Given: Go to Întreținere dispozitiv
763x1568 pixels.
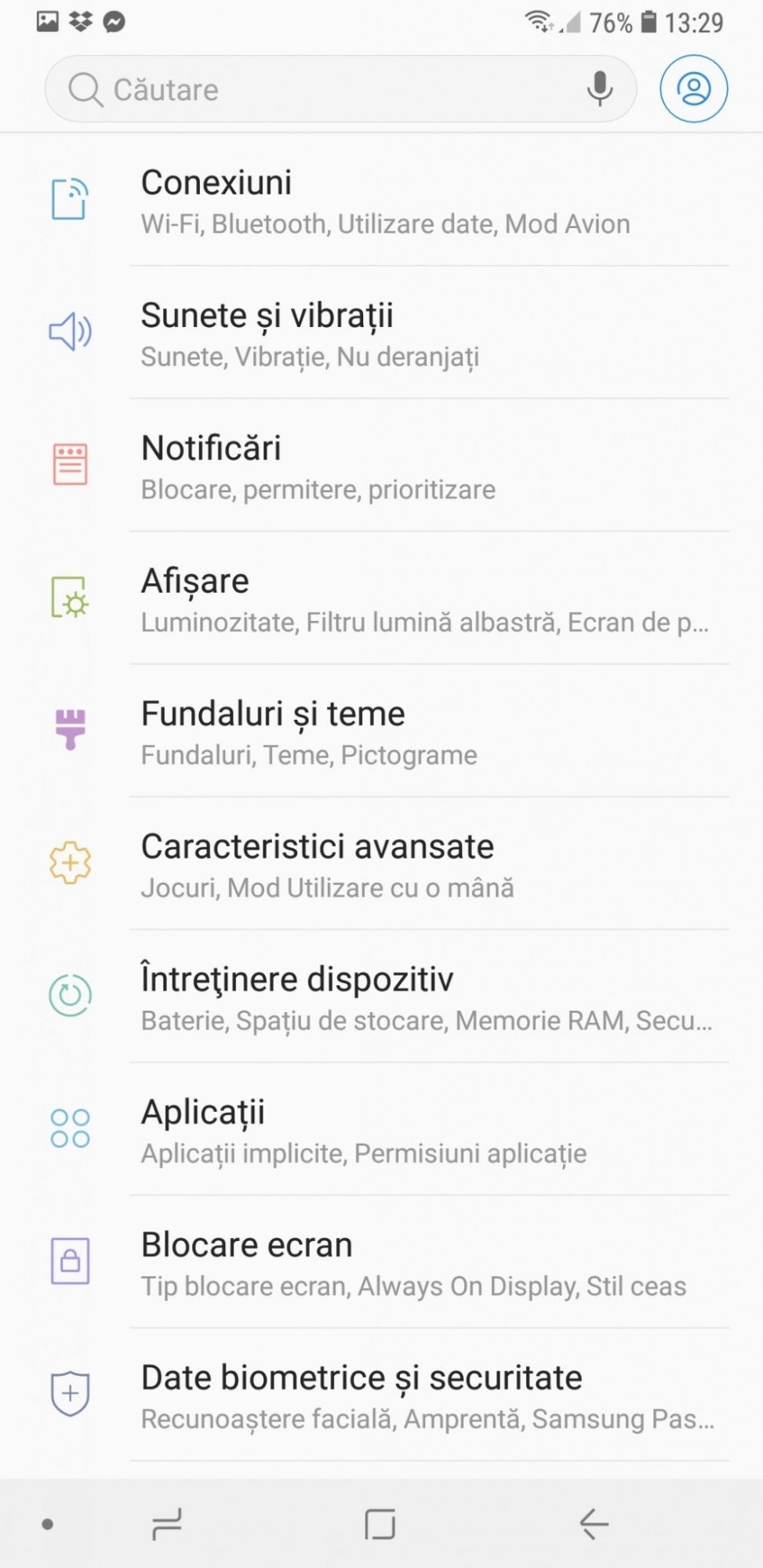Looking at the screenshot, I should pyautogui.click(x=384, y=998).
